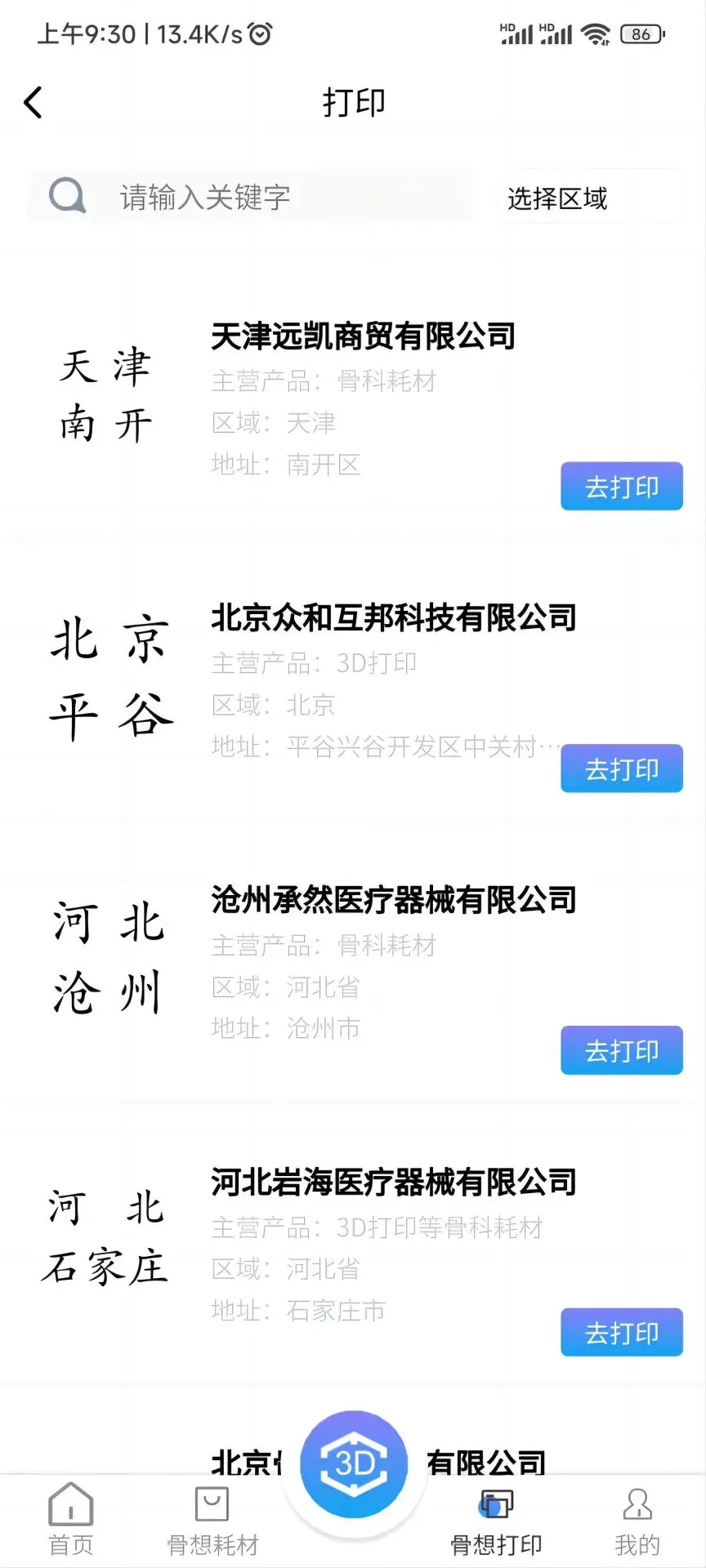Tap 去打印 for 天津远凯商贸有限公司
The height and width of the screenshot is (1568, 706).
pos(621,487)
